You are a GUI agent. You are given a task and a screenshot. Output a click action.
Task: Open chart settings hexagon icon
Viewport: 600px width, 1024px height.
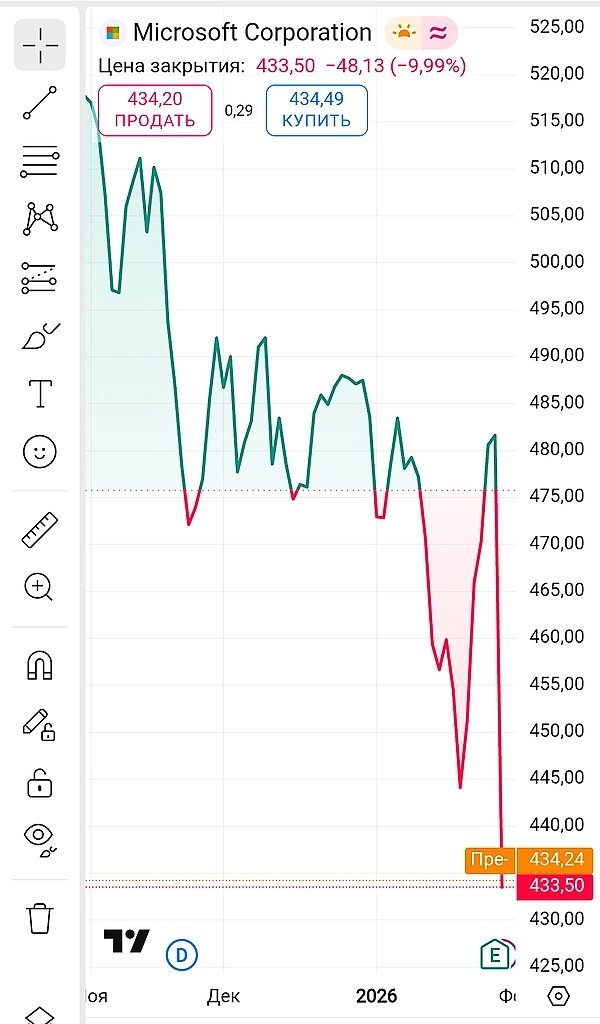pyautogui.click(x=559, y=996)
